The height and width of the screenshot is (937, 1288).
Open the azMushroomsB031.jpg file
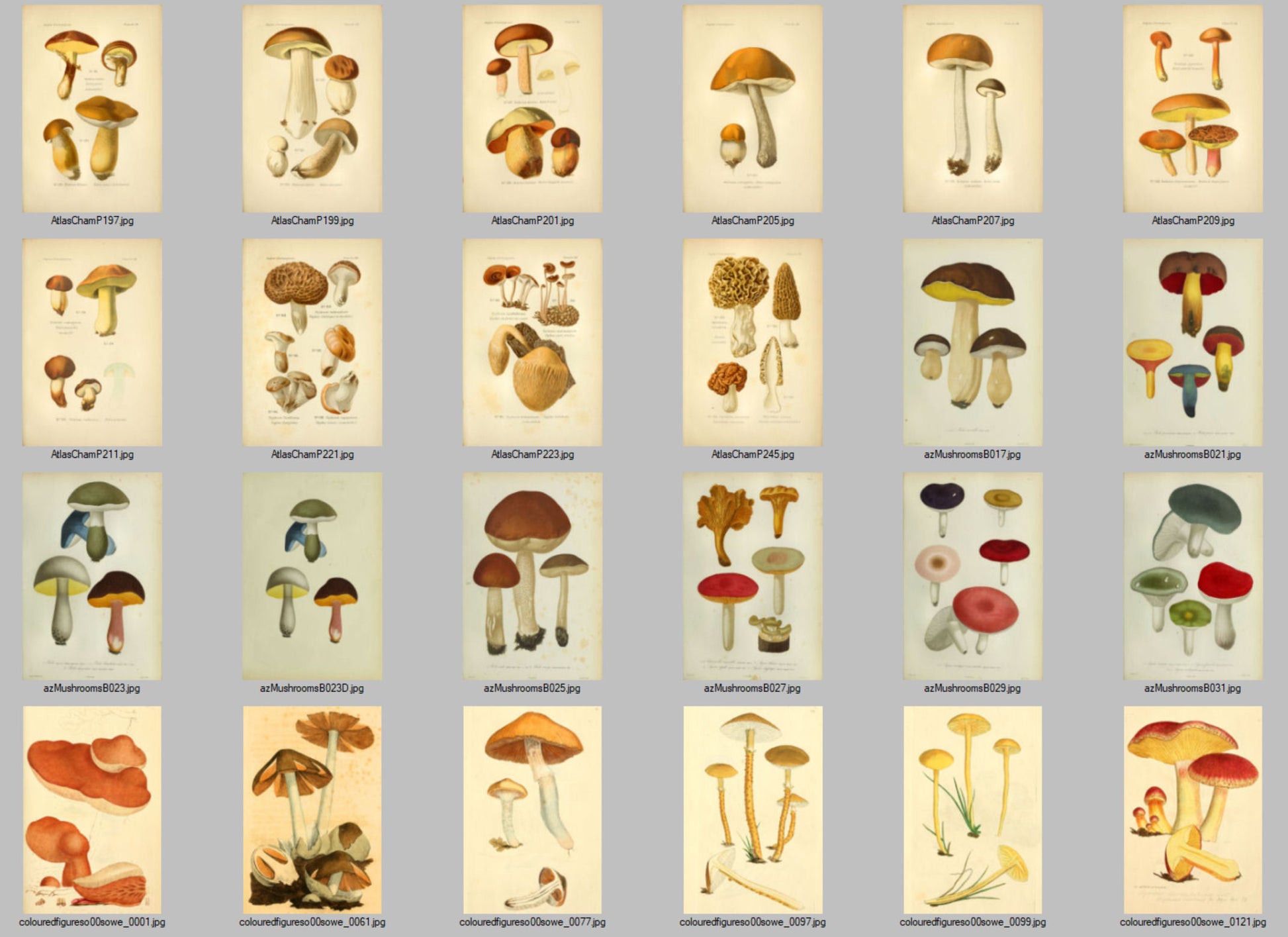tap(1193, 576)
